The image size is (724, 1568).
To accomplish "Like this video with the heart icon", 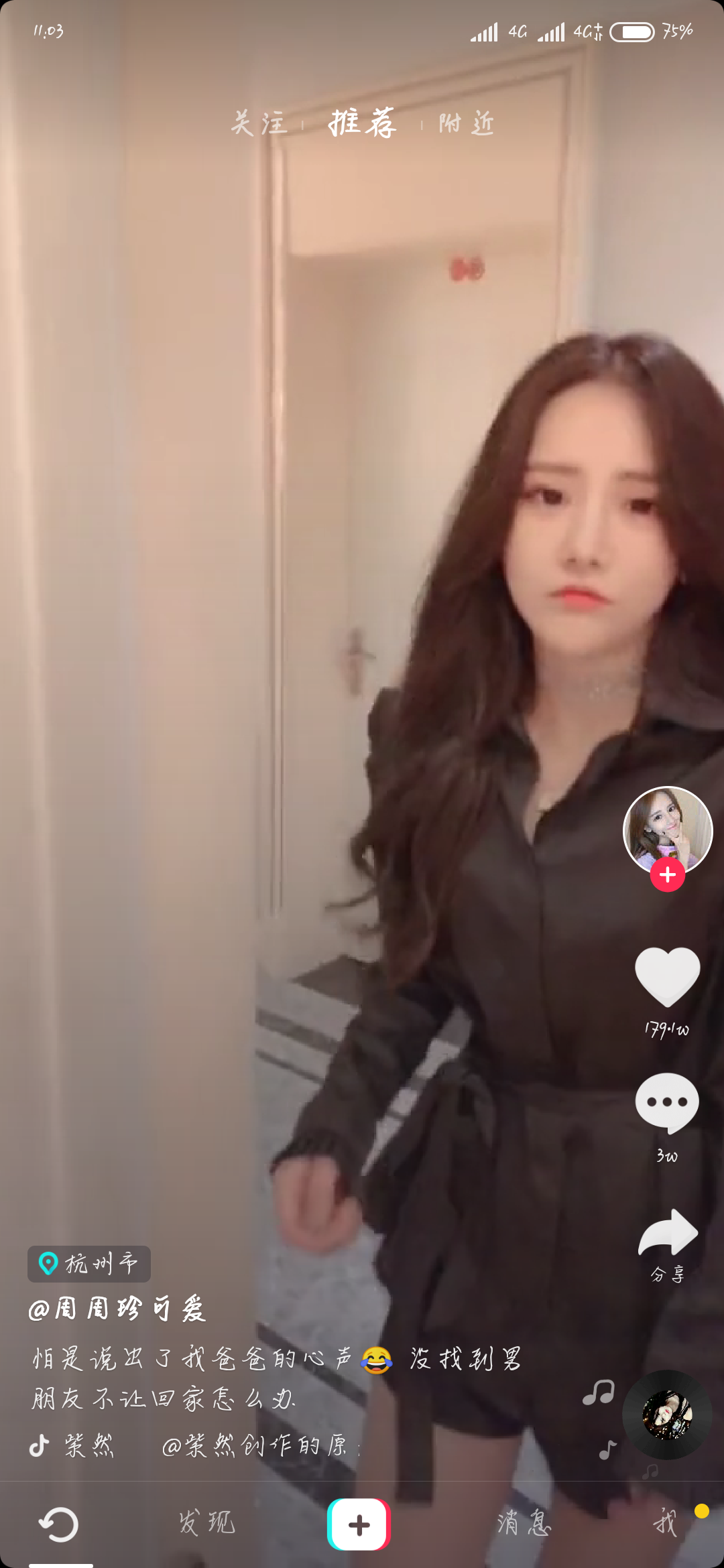I will pyautogui.click(x=668, y=977).
